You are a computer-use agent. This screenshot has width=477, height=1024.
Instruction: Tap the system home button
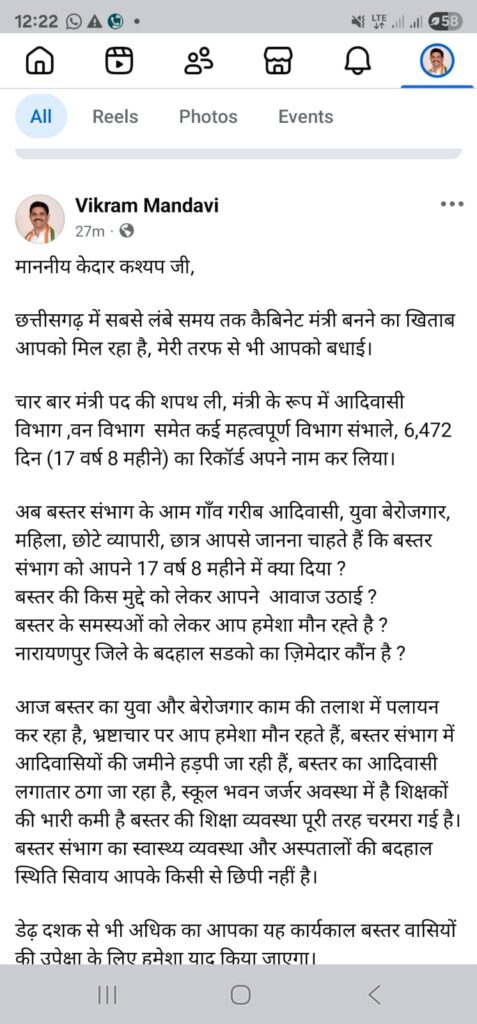point(240,995)
